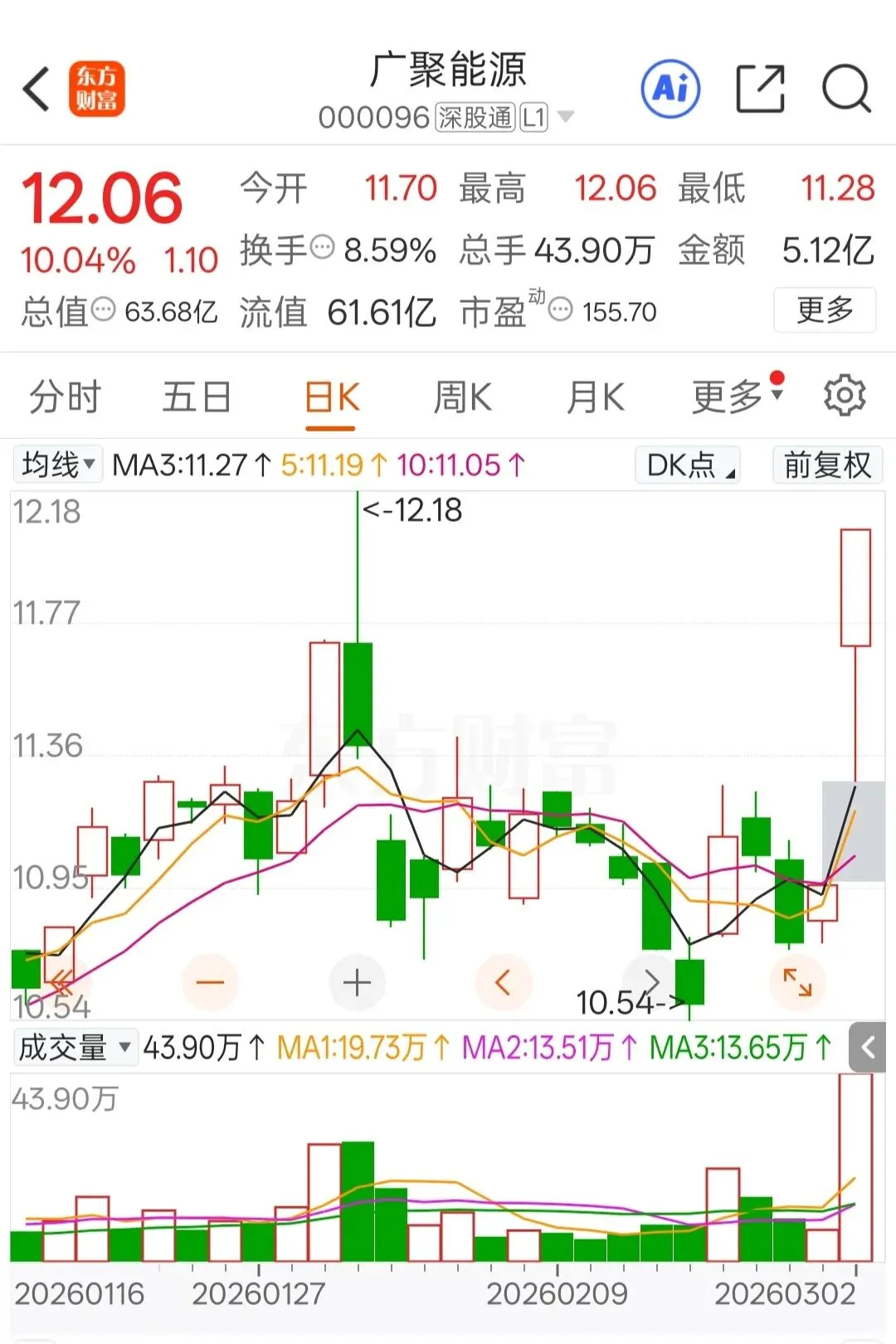Select the 日K tab
Viewport: 896px width, 1344px height.
coord(331,397)
